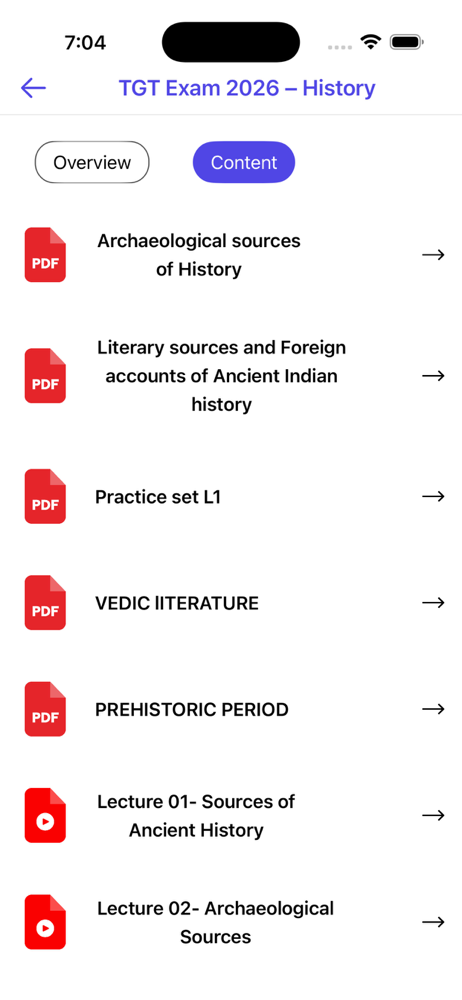Play Lecture 01- Sources of Ancient History

(x=231, y=816)
